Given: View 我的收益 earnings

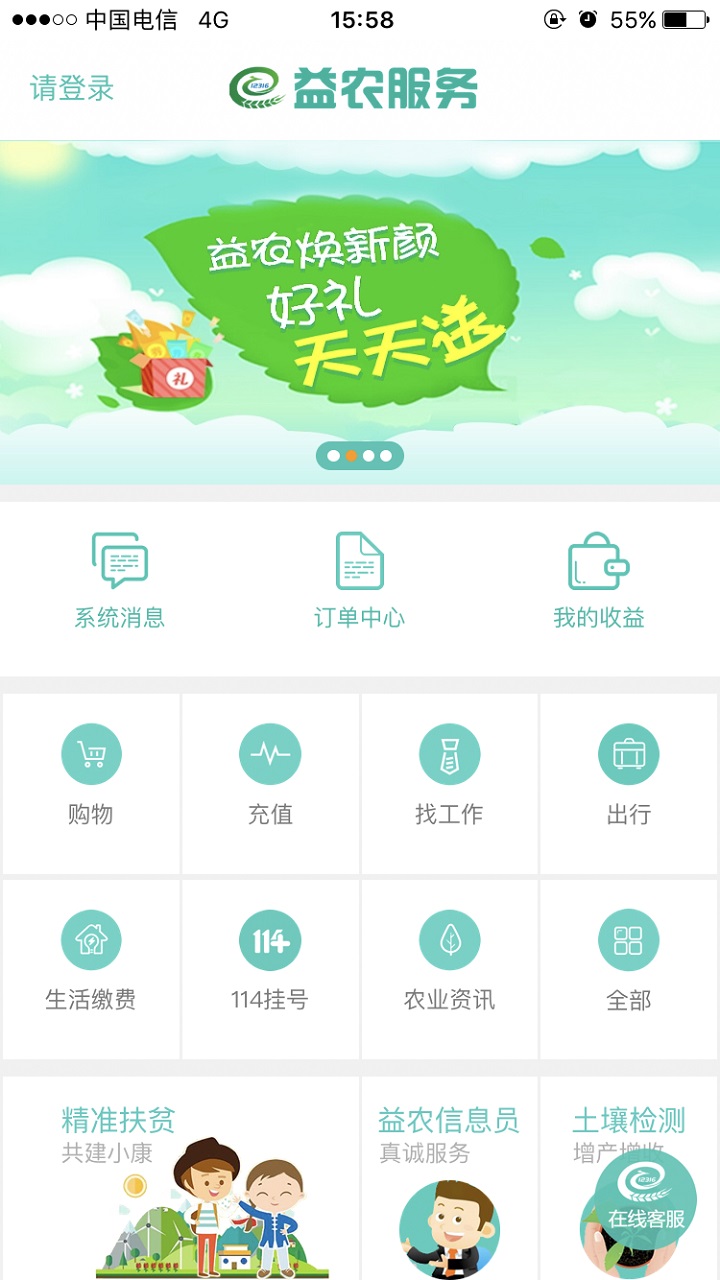Looking at the screenshot, I should pos(599,581).
